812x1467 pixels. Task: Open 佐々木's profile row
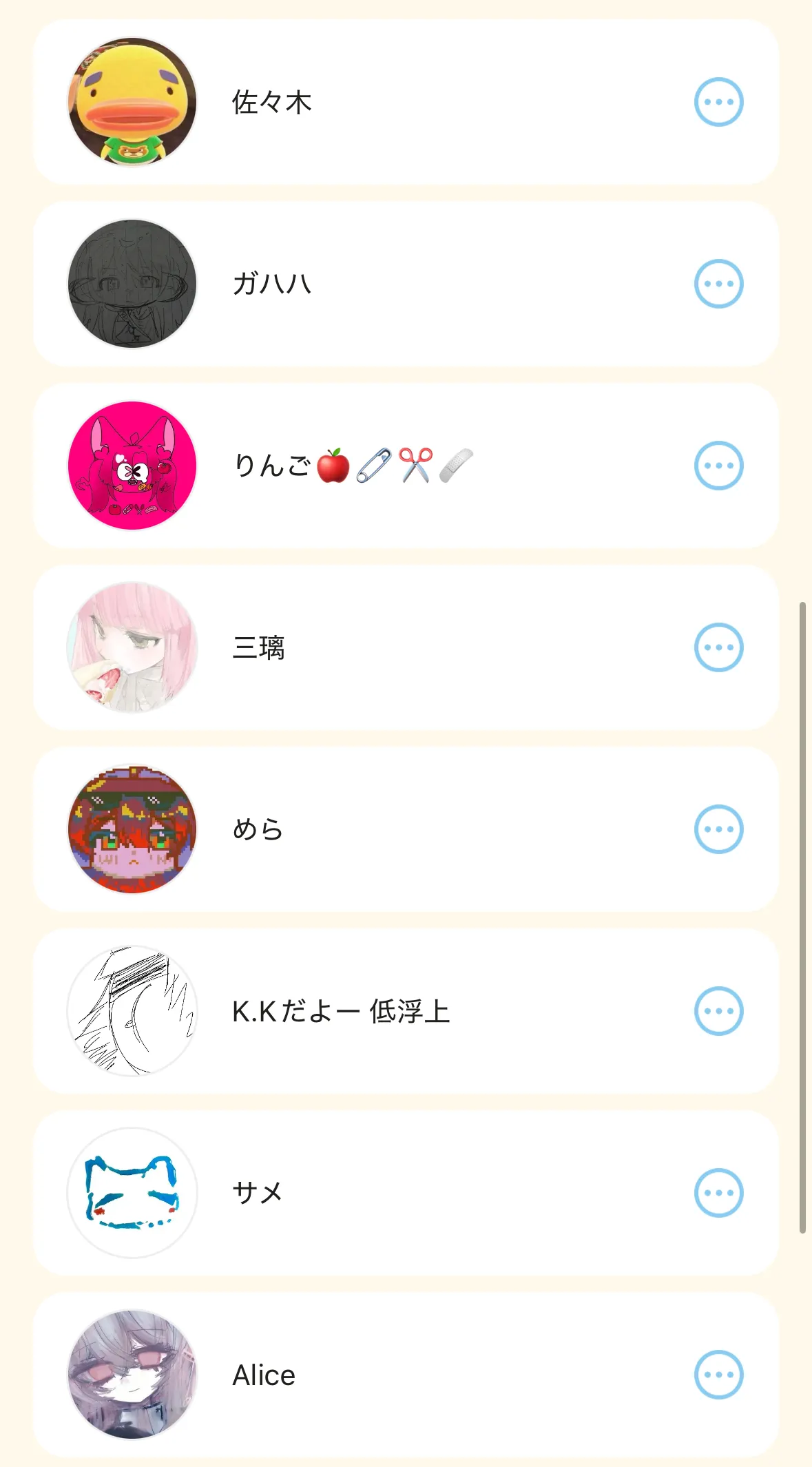point(272,102)
